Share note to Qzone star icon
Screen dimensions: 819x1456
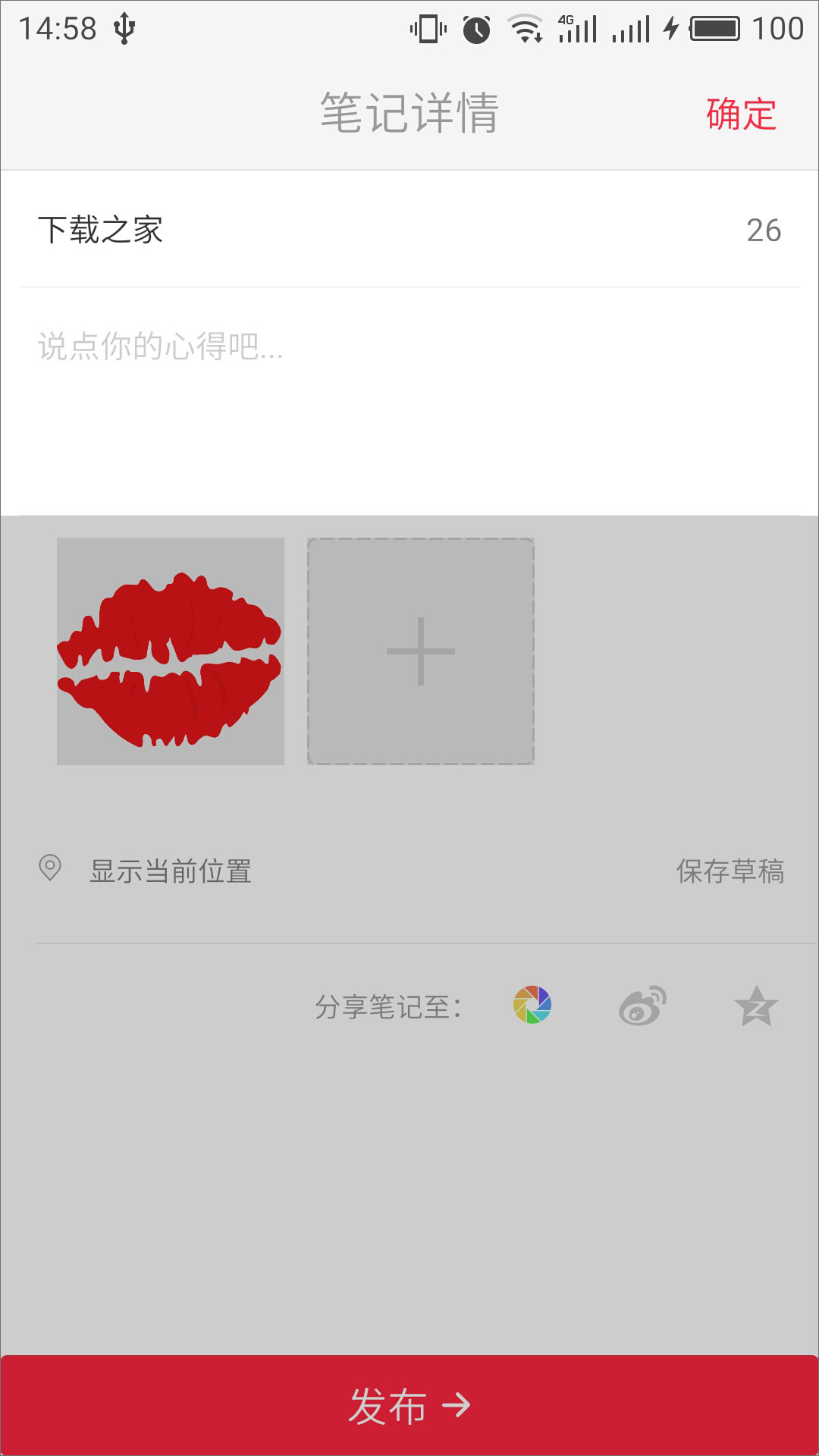756,1006
